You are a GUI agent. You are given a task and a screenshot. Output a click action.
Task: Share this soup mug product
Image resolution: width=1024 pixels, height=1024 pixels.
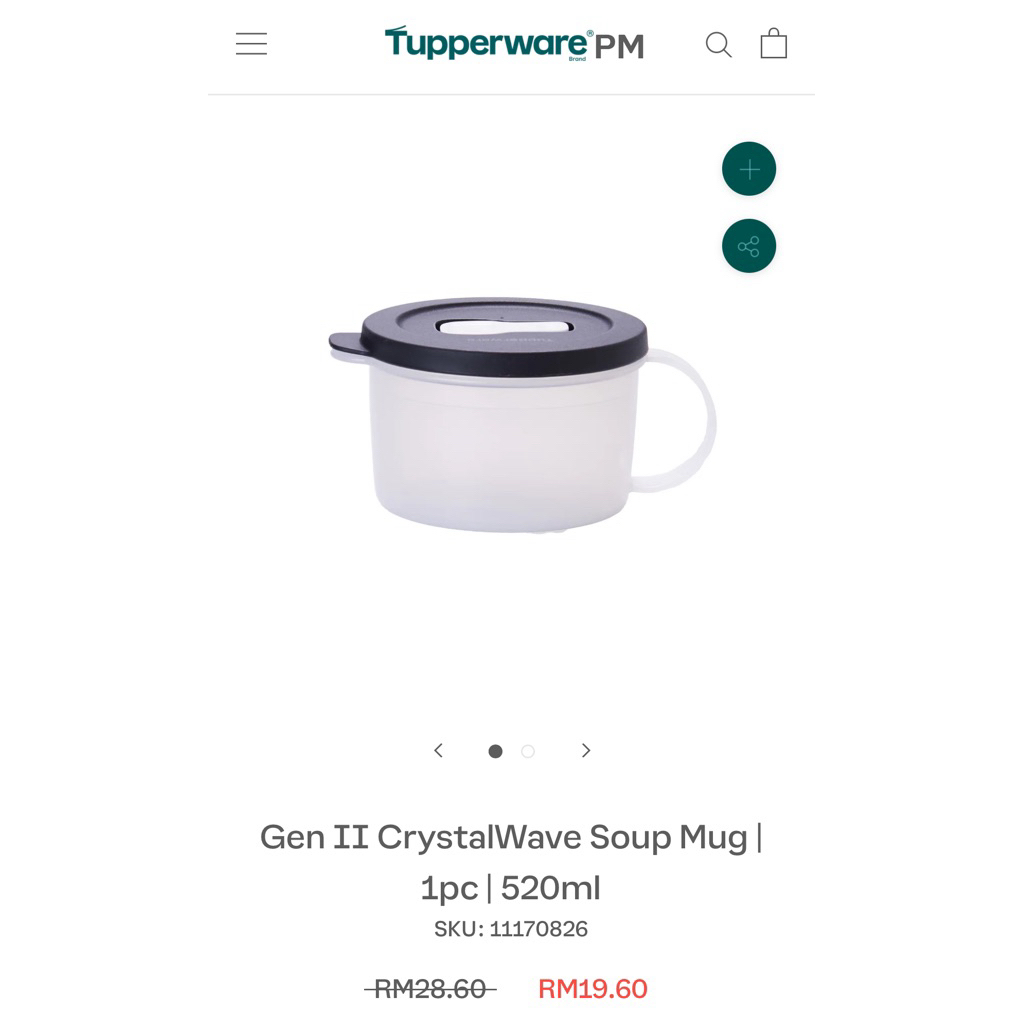click(749, 246)
